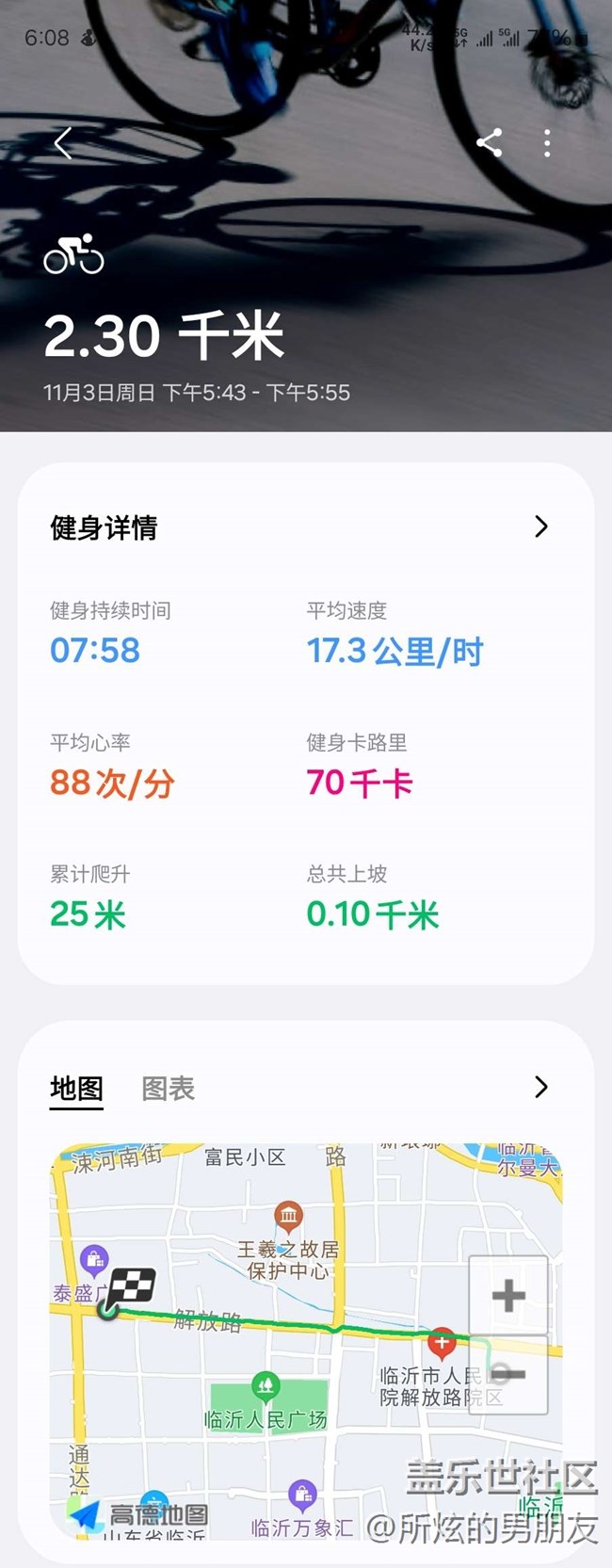Zoom in on the route map
Screen dimensions: 612x1568
508,1295
